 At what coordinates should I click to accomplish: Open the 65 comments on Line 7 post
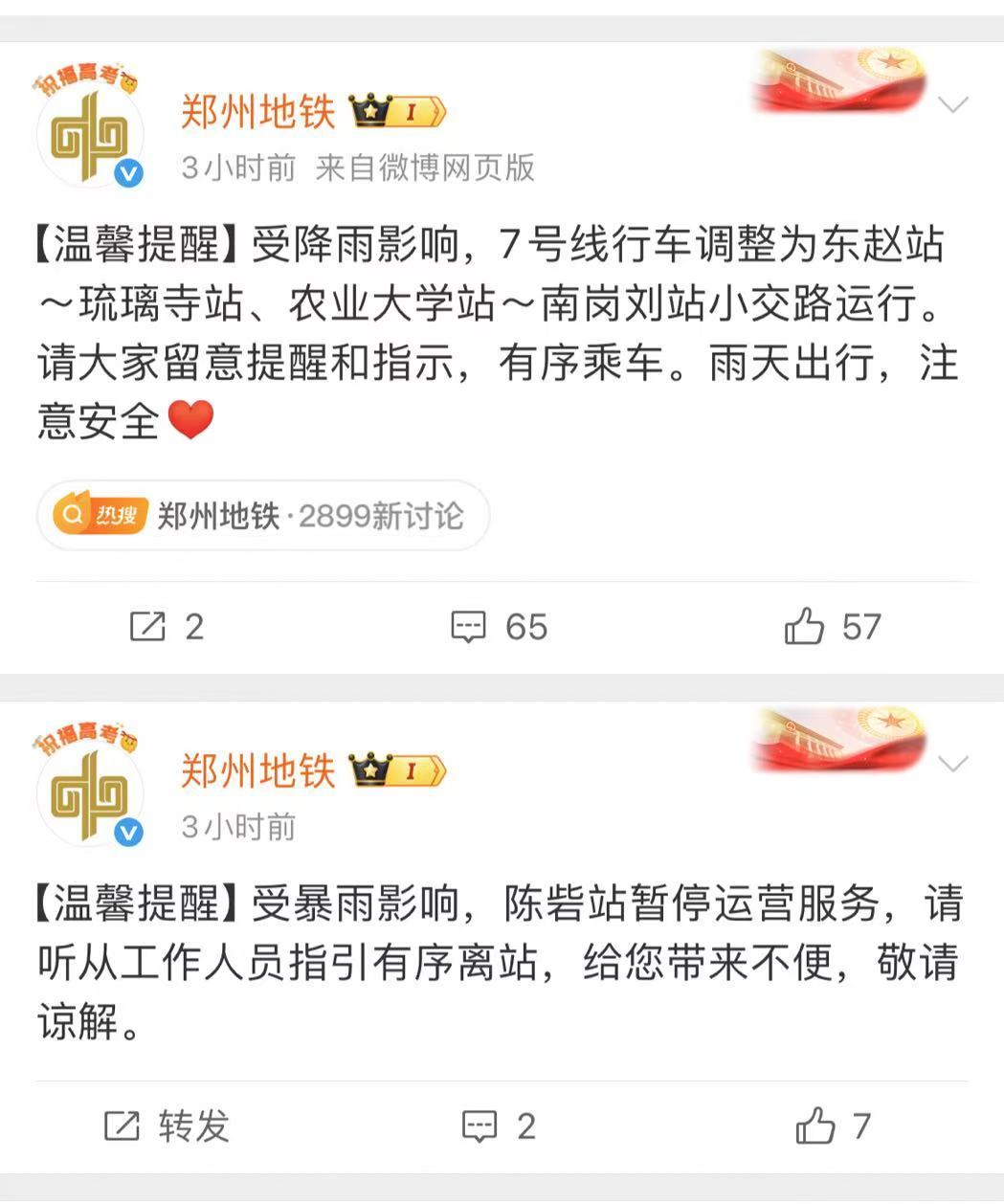coord(499,627)
